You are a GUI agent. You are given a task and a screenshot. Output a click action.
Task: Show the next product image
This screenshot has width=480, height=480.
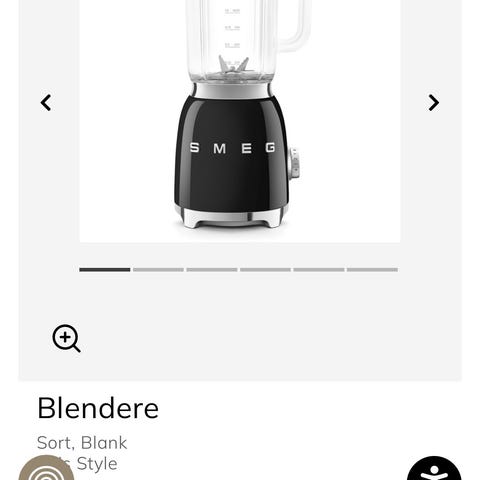coord(433,102)
